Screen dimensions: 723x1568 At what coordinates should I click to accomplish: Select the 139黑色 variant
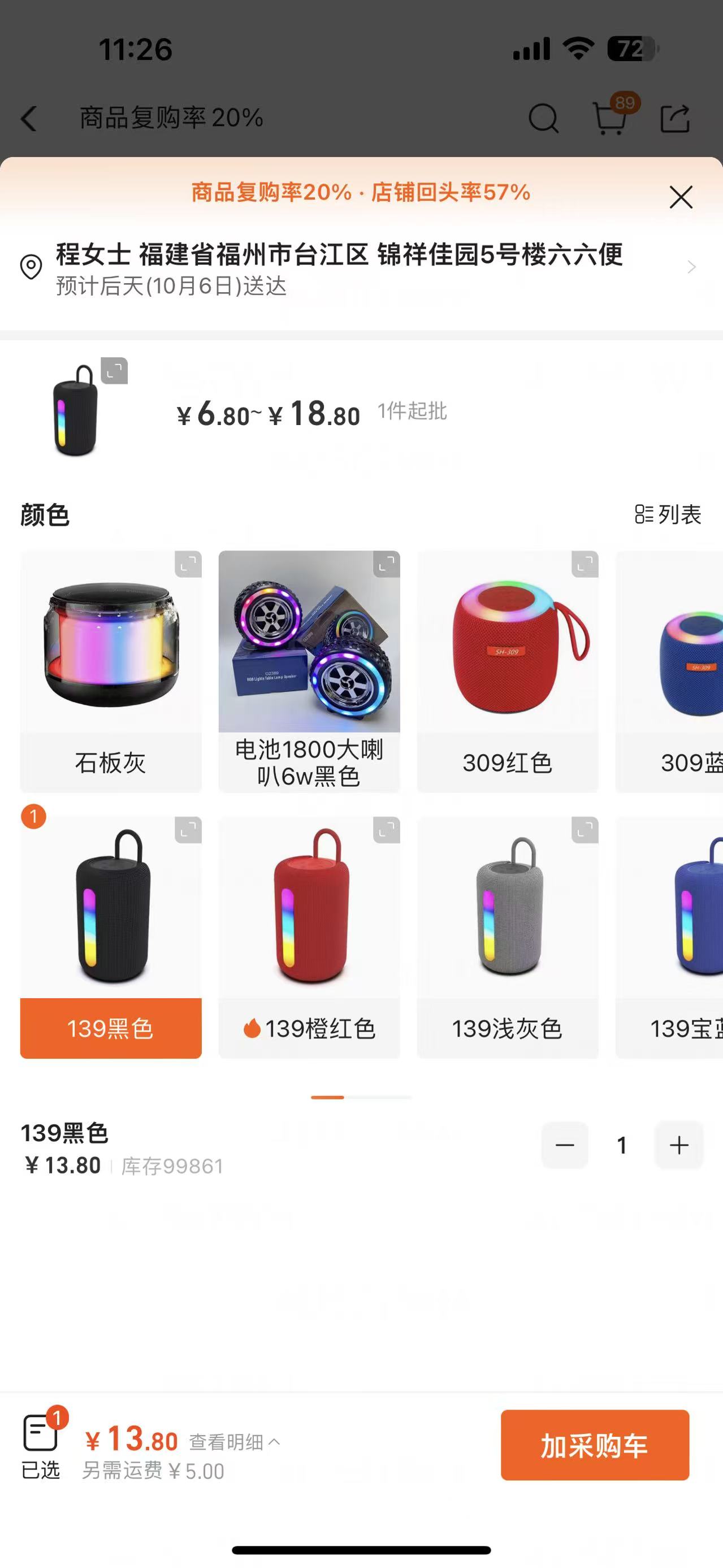point(111,937)
